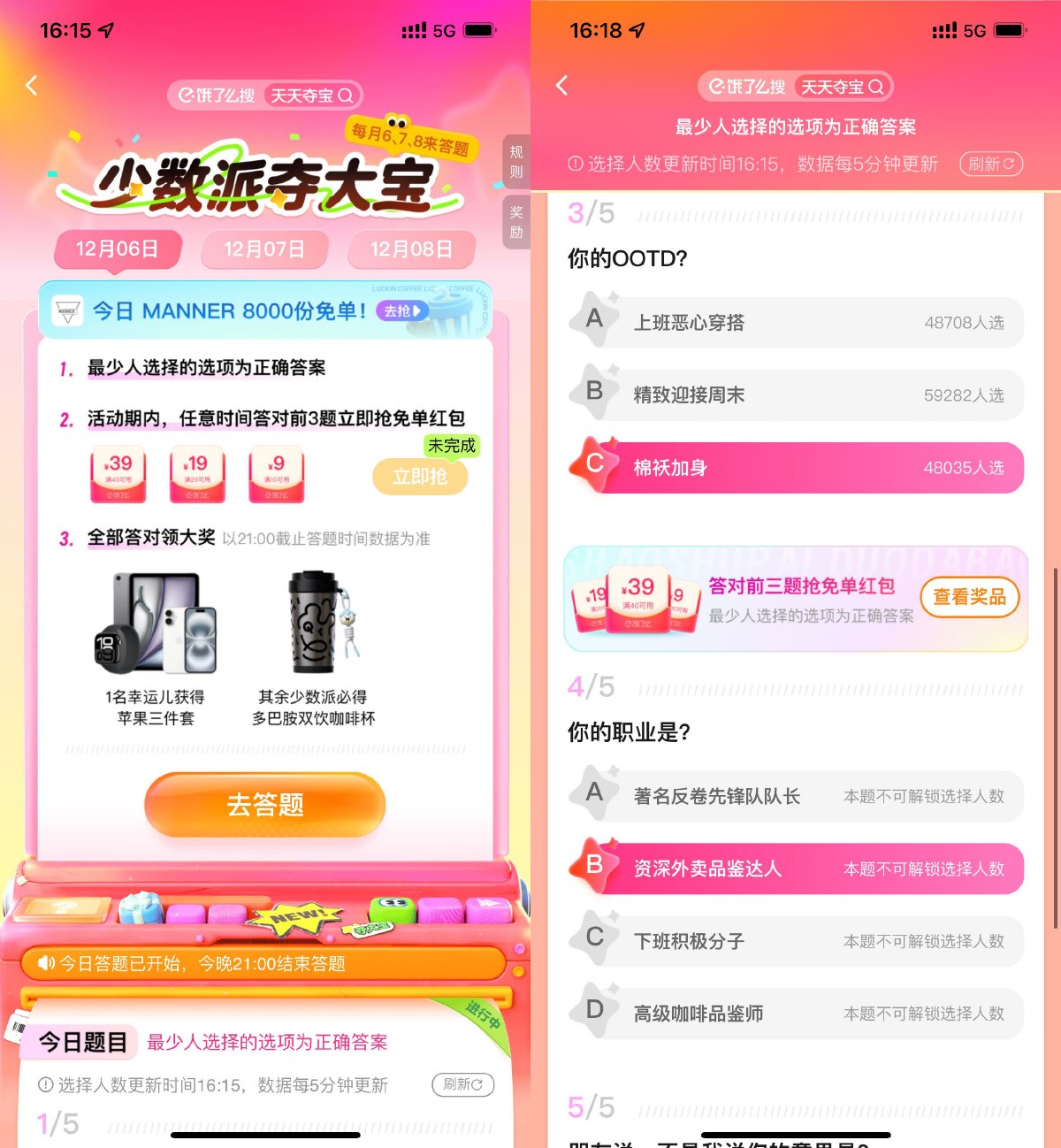Go back from the 少数派夺大宝 landing page
Viewport: 1061px width, 1148px height.
click(32, 86)
